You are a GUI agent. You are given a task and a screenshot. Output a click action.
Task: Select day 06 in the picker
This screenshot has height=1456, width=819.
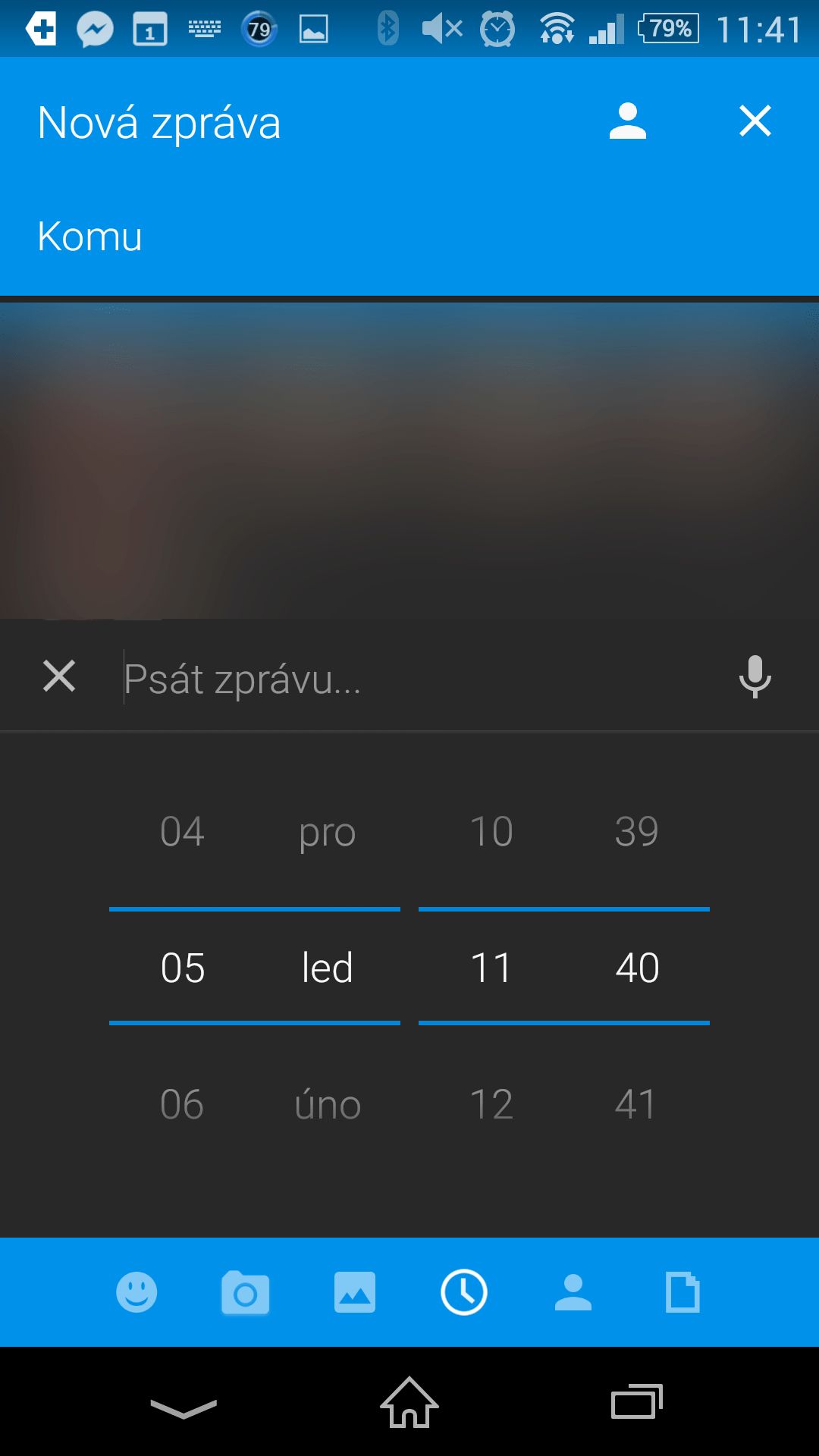point(182,1105)
